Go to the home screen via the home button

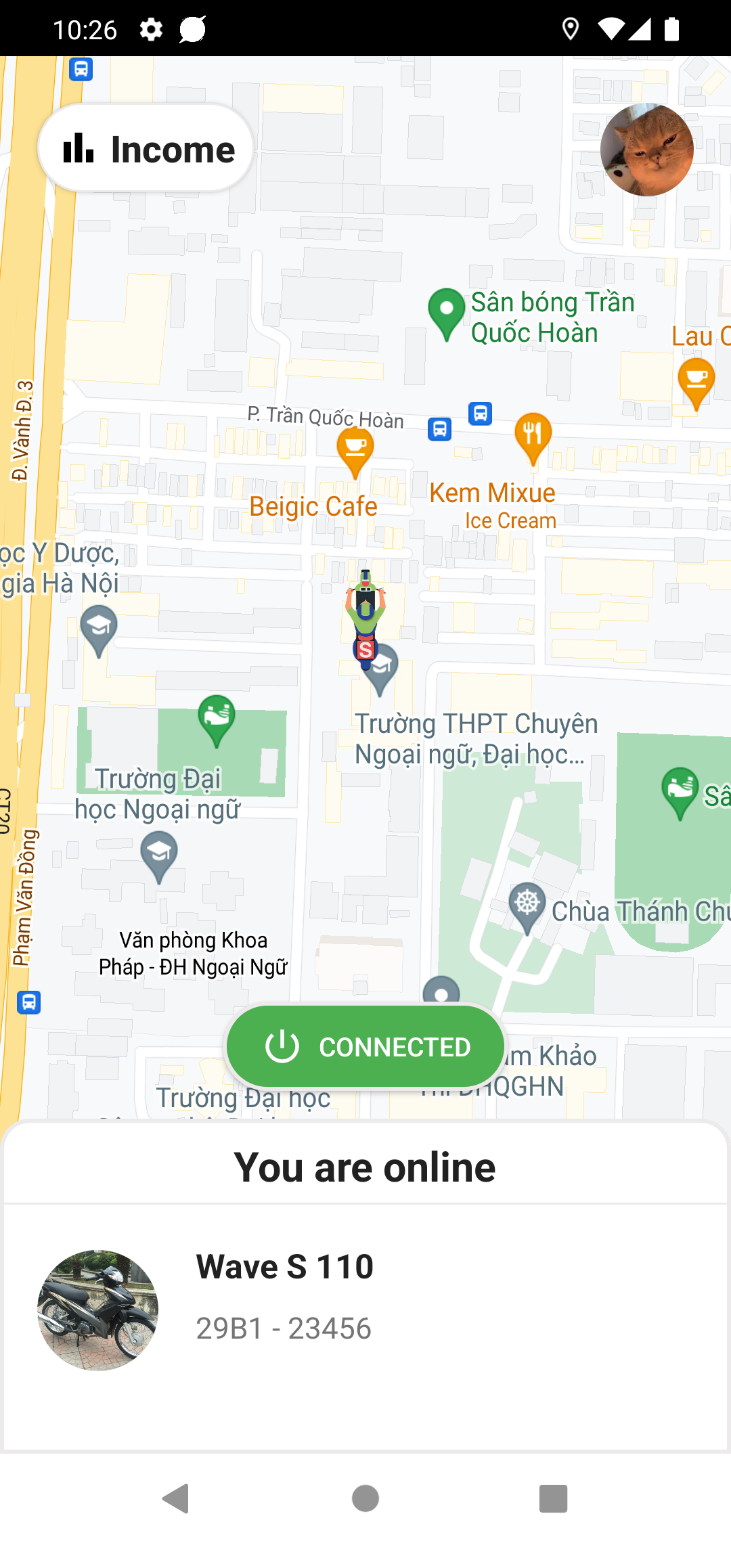click(x=365, y=1497)
